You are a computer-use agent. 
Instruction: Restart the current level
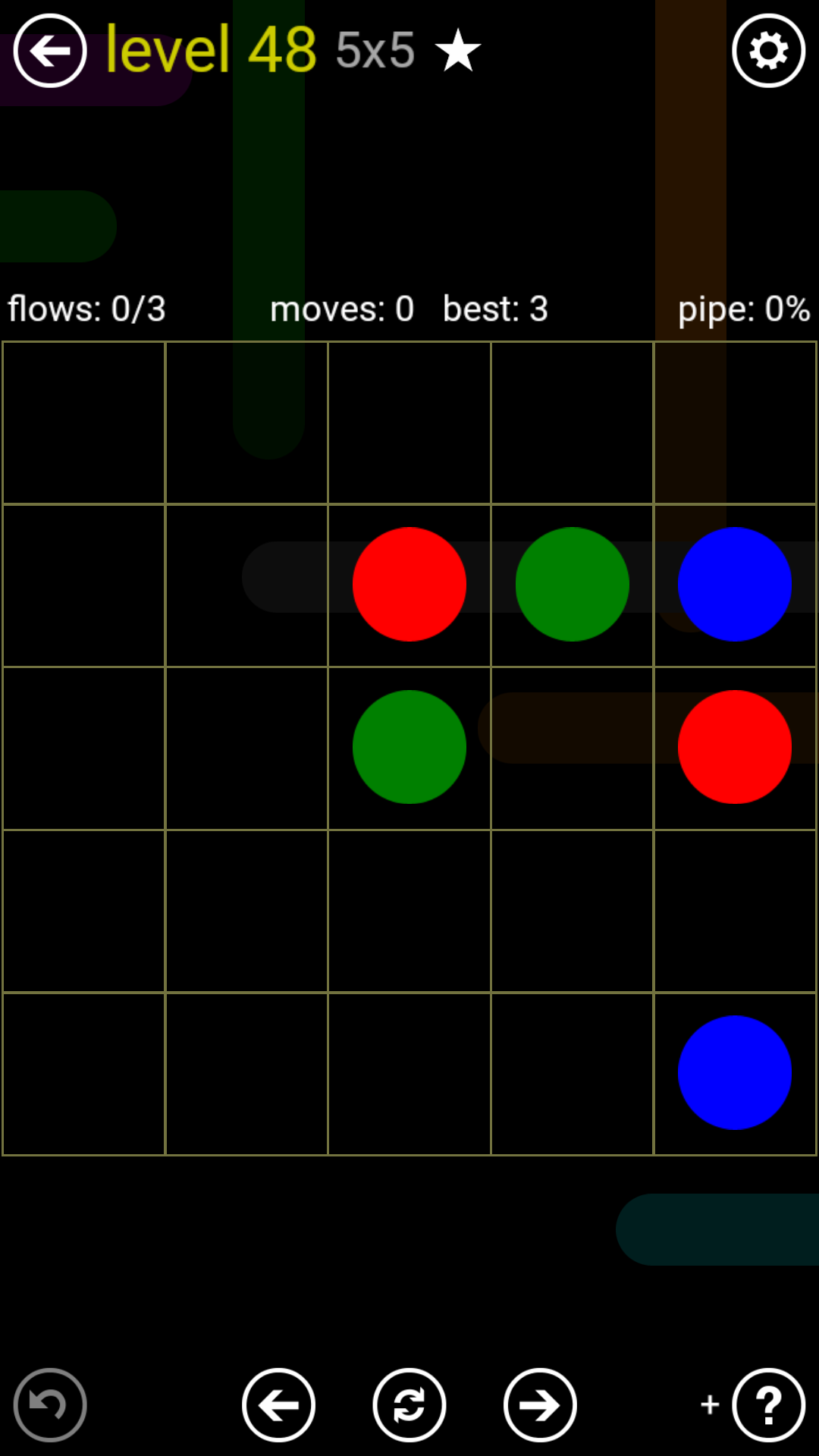coord(409,1404)
